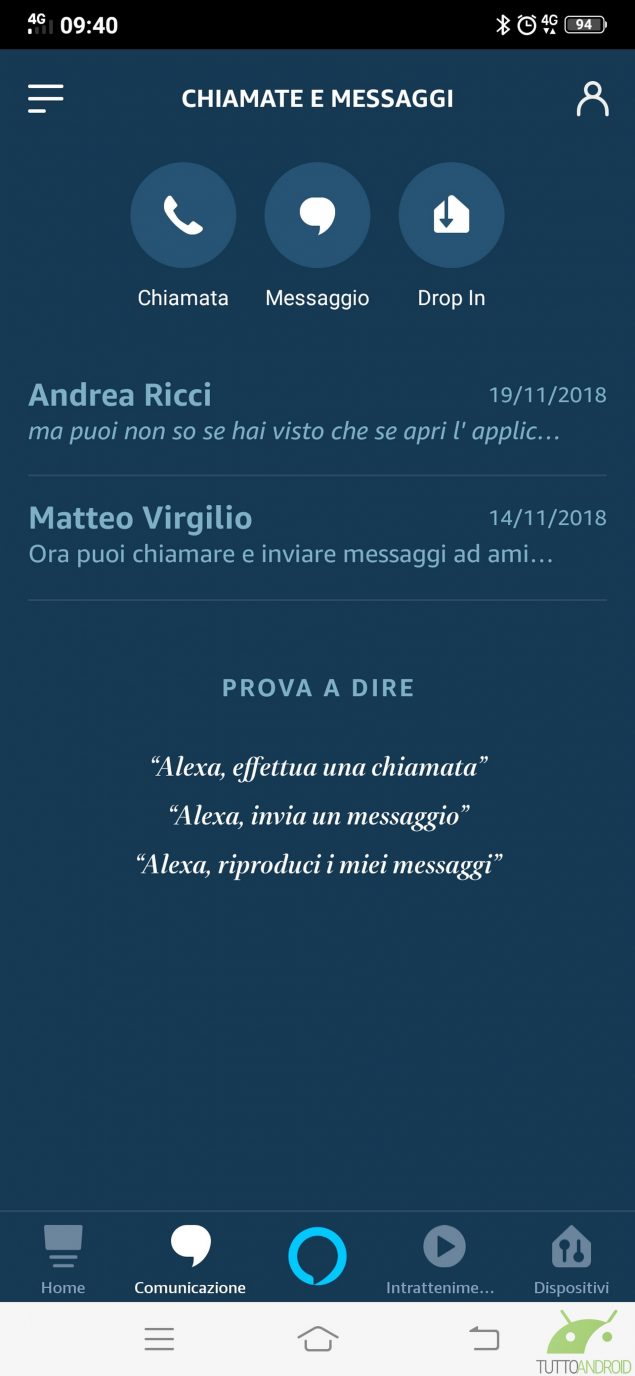Open the conversation with Andrea Ricci
Image resolution: width=635 pixels, height=1376 pixels.
point(317,411)
